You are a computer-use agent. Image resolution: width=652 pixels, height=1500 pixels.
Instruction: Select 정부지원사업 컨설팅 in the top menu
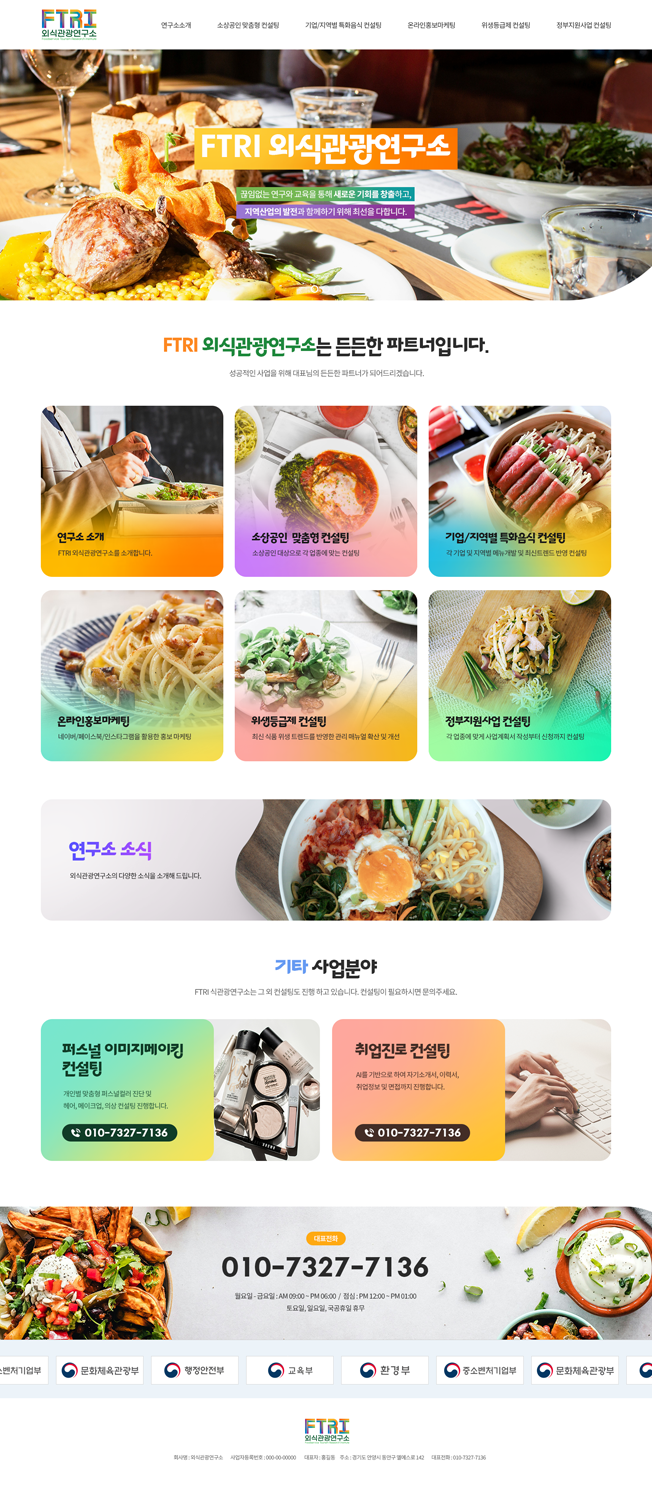click(x=583, y=25)
